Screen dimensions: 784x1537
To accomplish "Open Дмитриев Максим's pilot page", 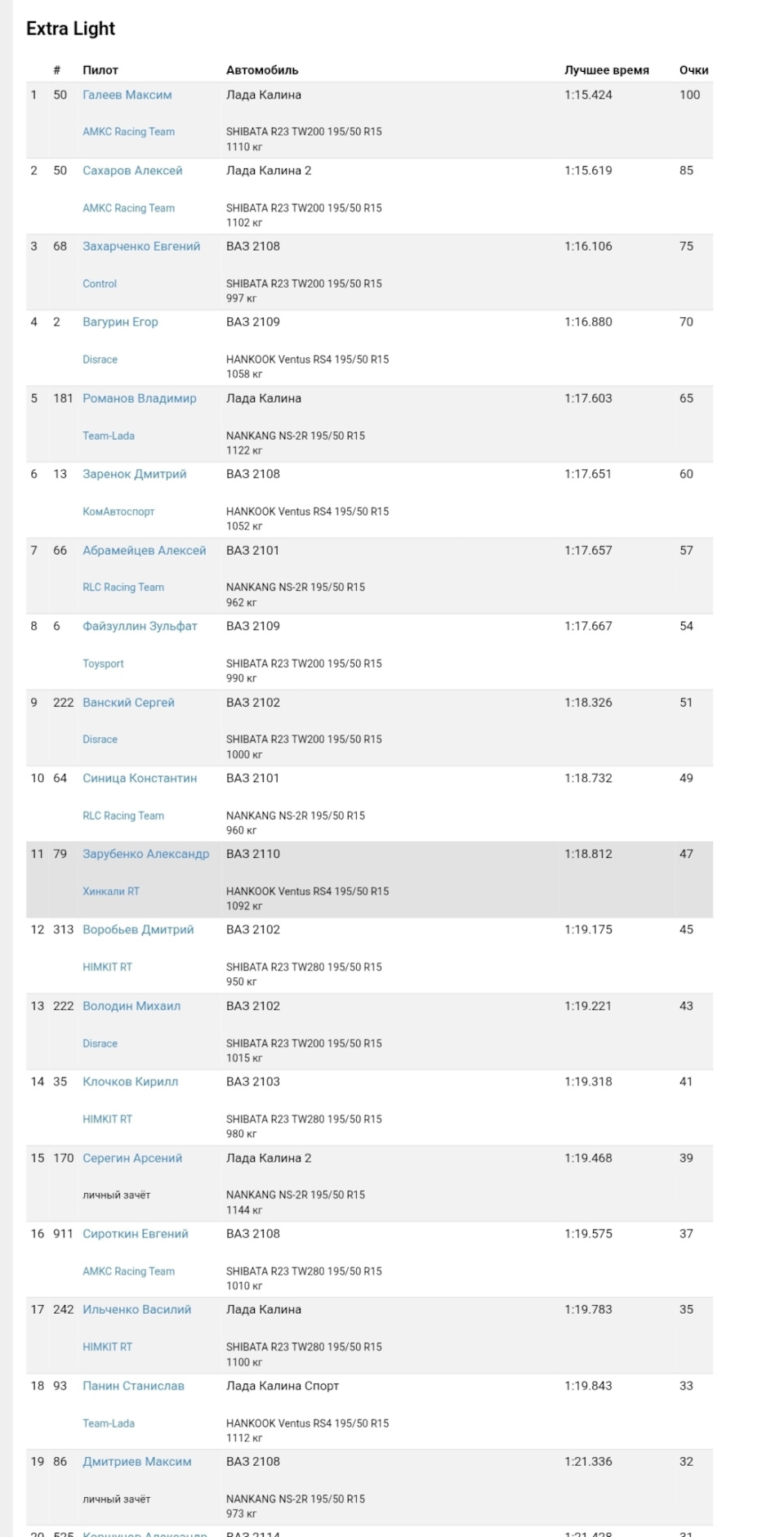I will tap(137, 1462).
